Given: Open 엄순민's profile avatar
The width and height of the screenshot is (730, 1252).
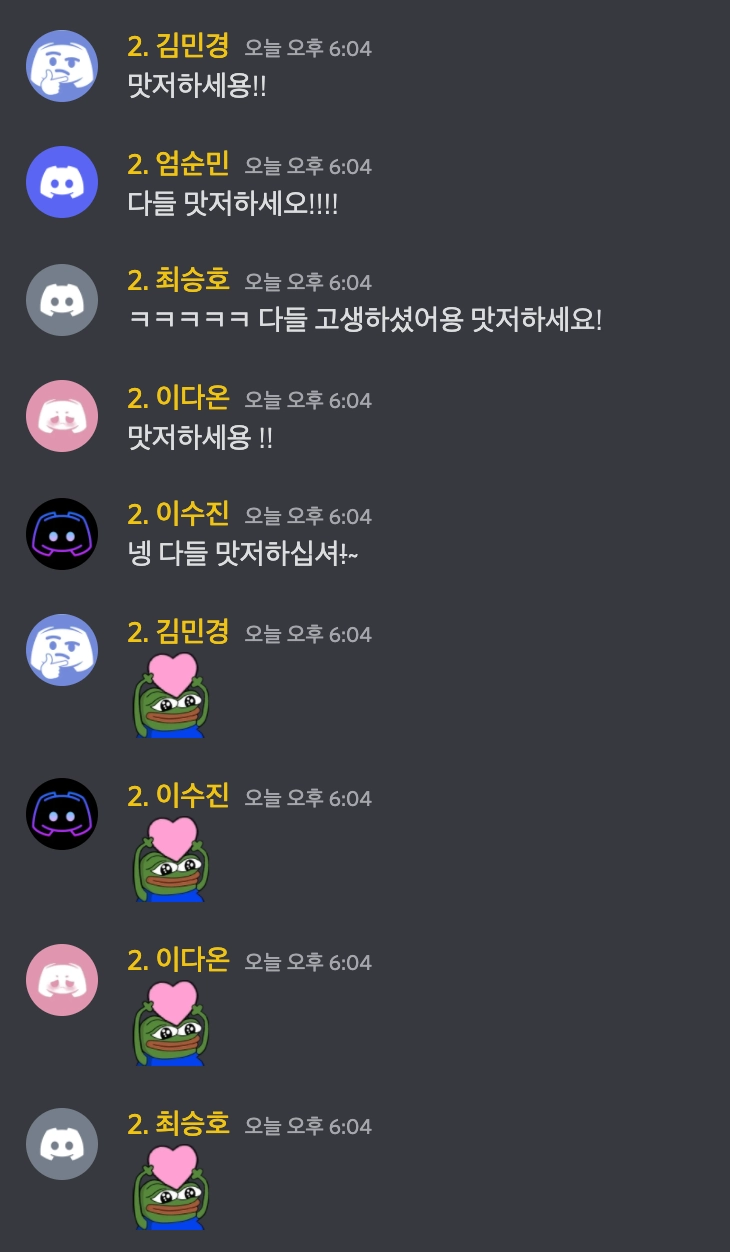Looking at the screenshot, I should [x=62, y=182].
